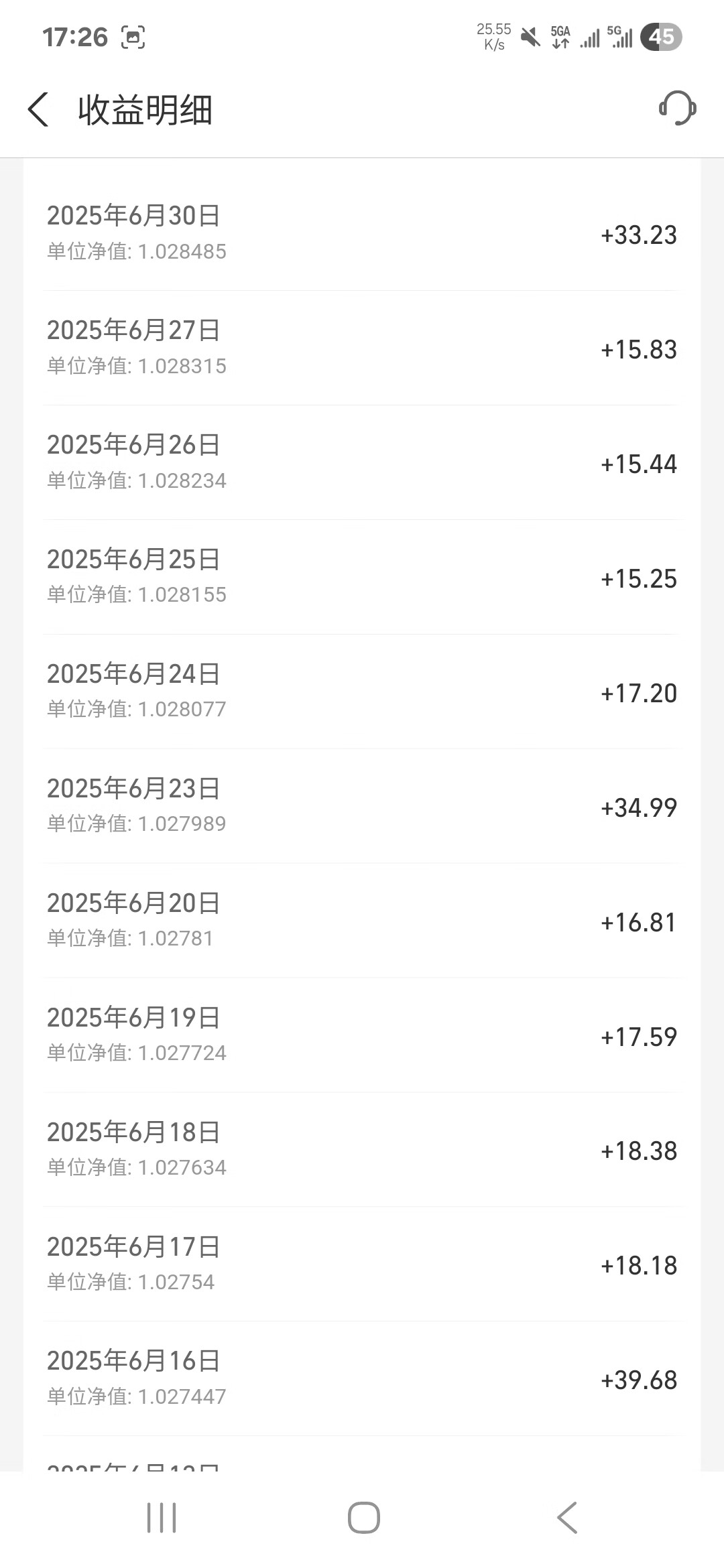Open customer service headset icon
Viewport: 724px width, 1568px height.
677,109
